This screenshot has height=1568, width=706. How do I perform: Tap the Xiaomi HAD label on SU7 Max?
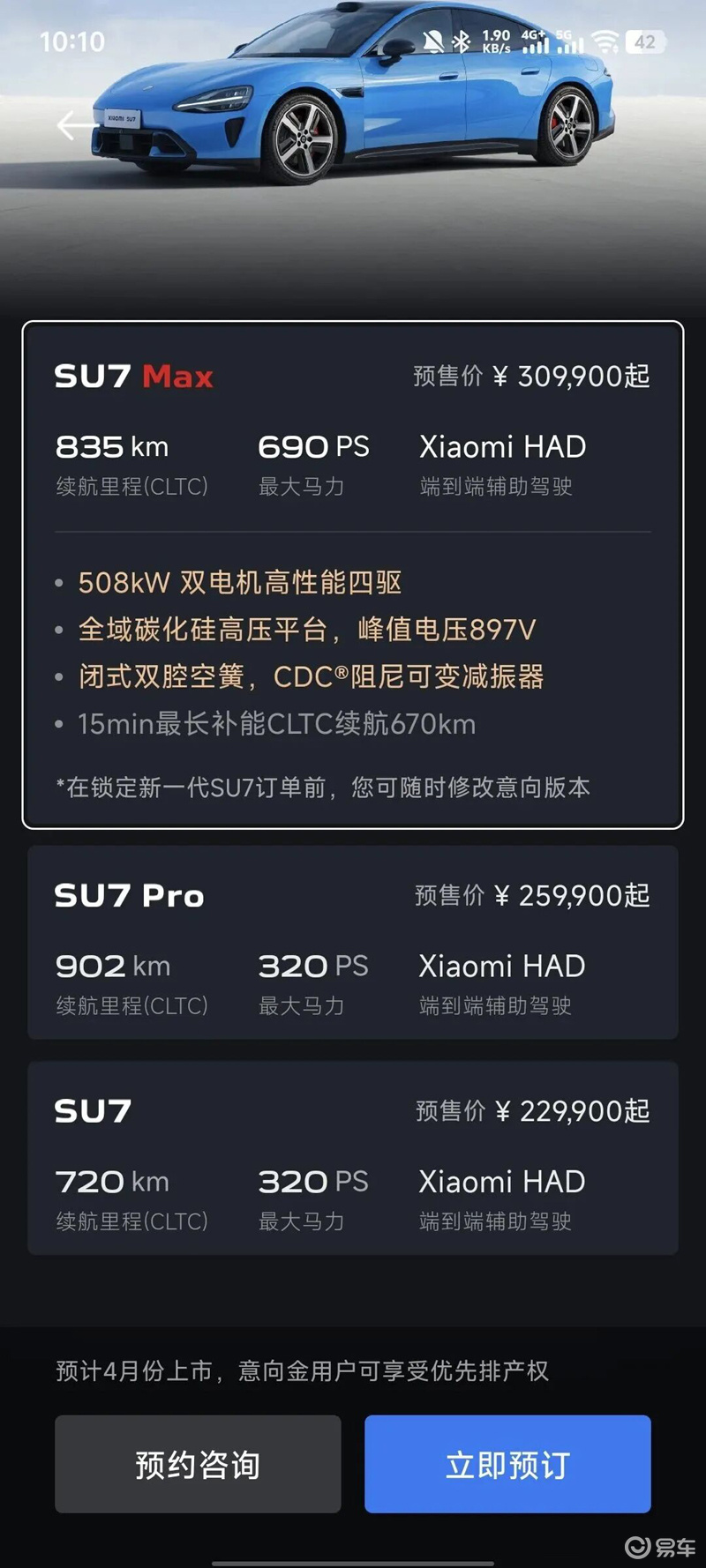pyautogui.click(x=501, y=447)
